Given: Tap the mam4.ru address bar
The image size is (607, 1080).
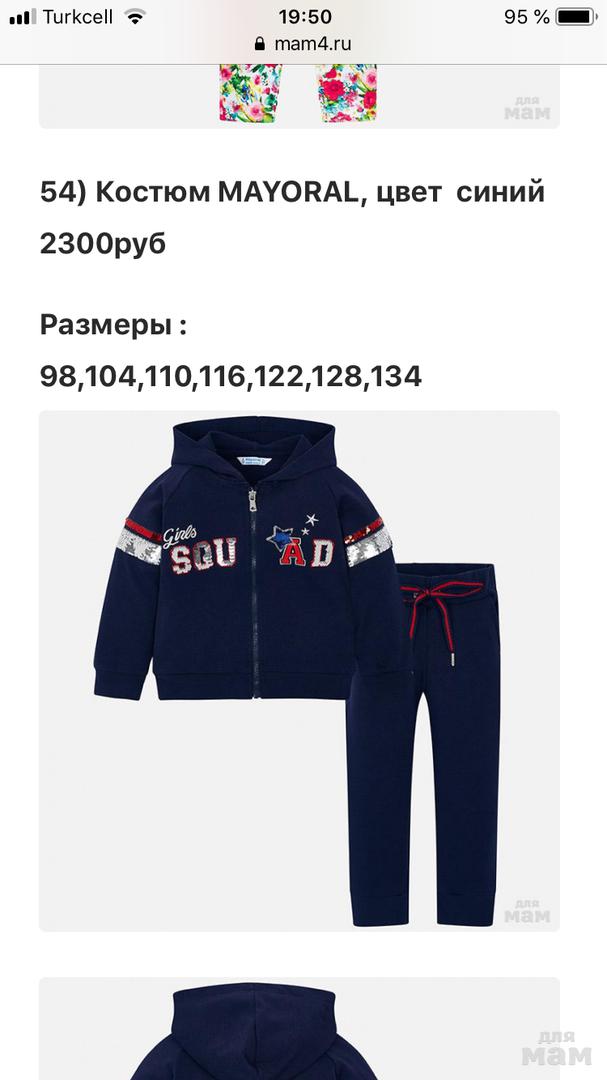Looking at the screenshot, I should click(x=303, y=44).
